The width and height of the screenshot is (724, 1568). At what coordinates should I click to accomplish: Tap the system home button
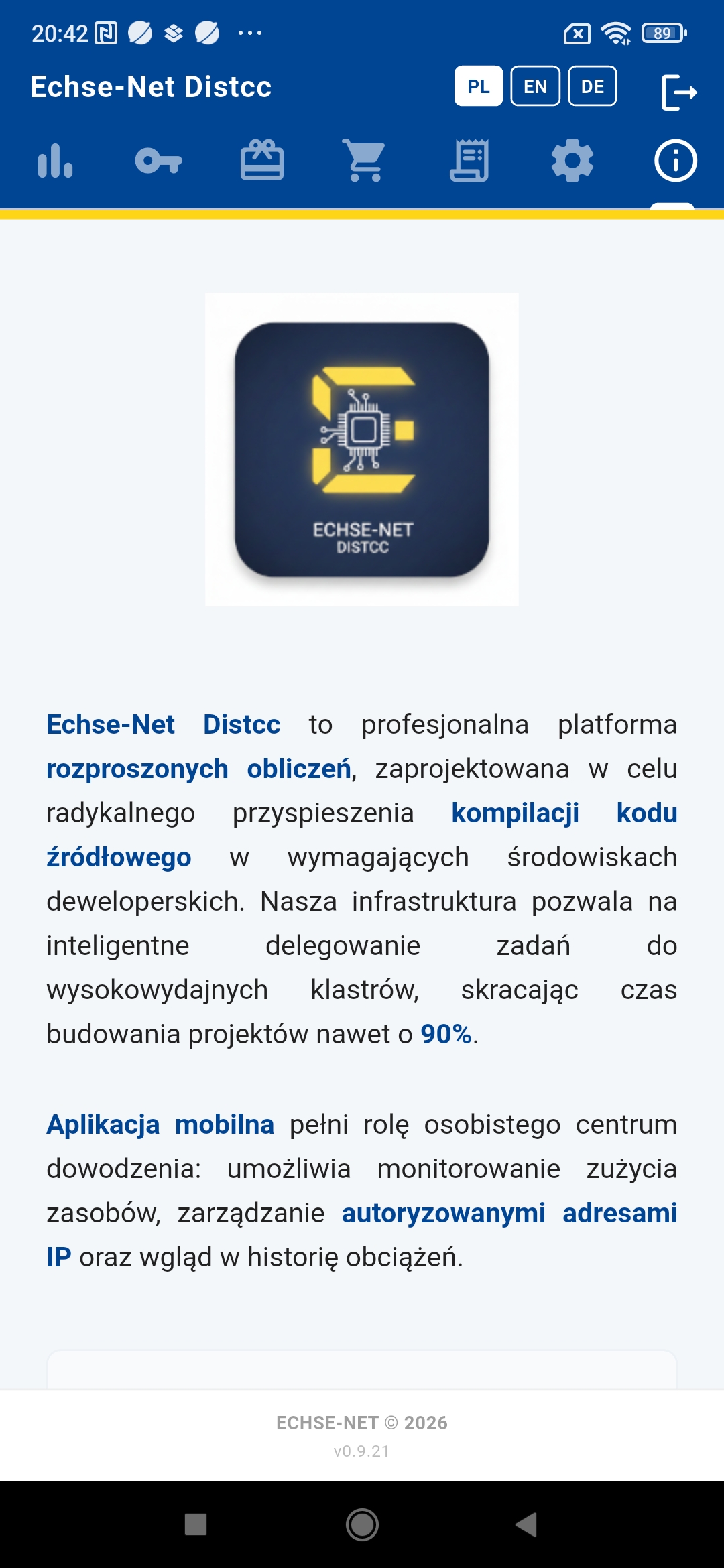[x=362, y=1524]
